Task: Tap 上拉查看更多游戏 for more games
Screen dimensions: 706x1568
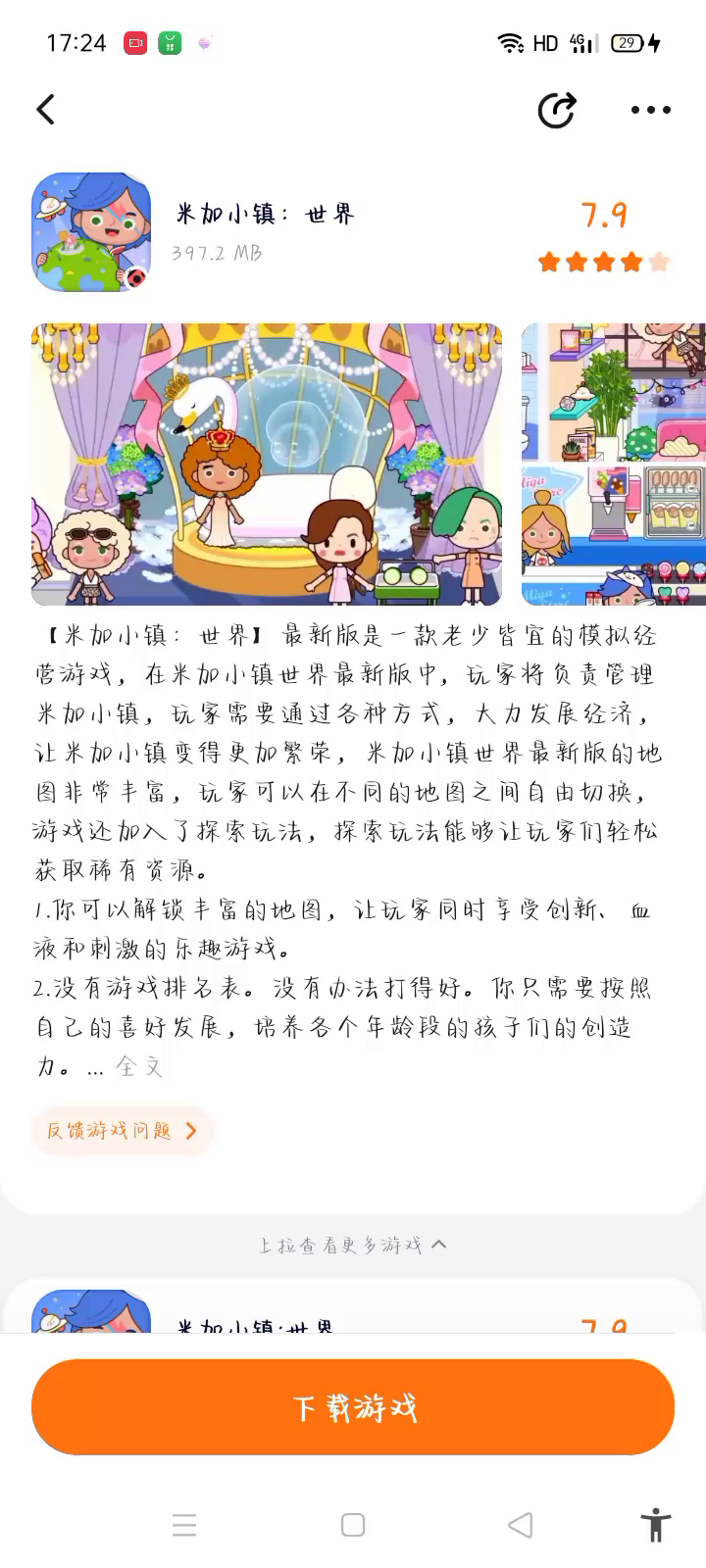Action: pos(353,1245)
